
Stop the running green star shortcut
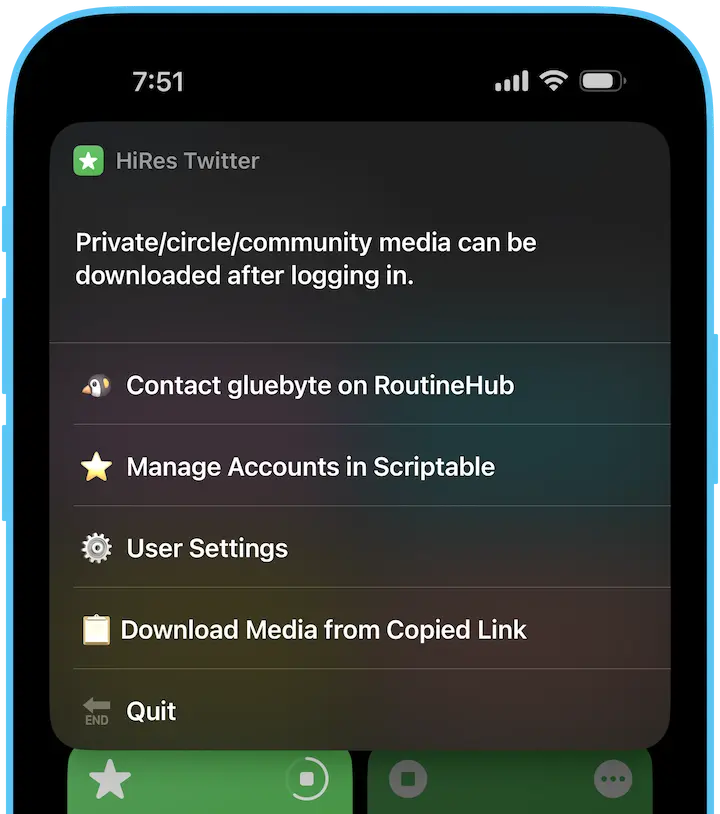(x=307, y=779)
